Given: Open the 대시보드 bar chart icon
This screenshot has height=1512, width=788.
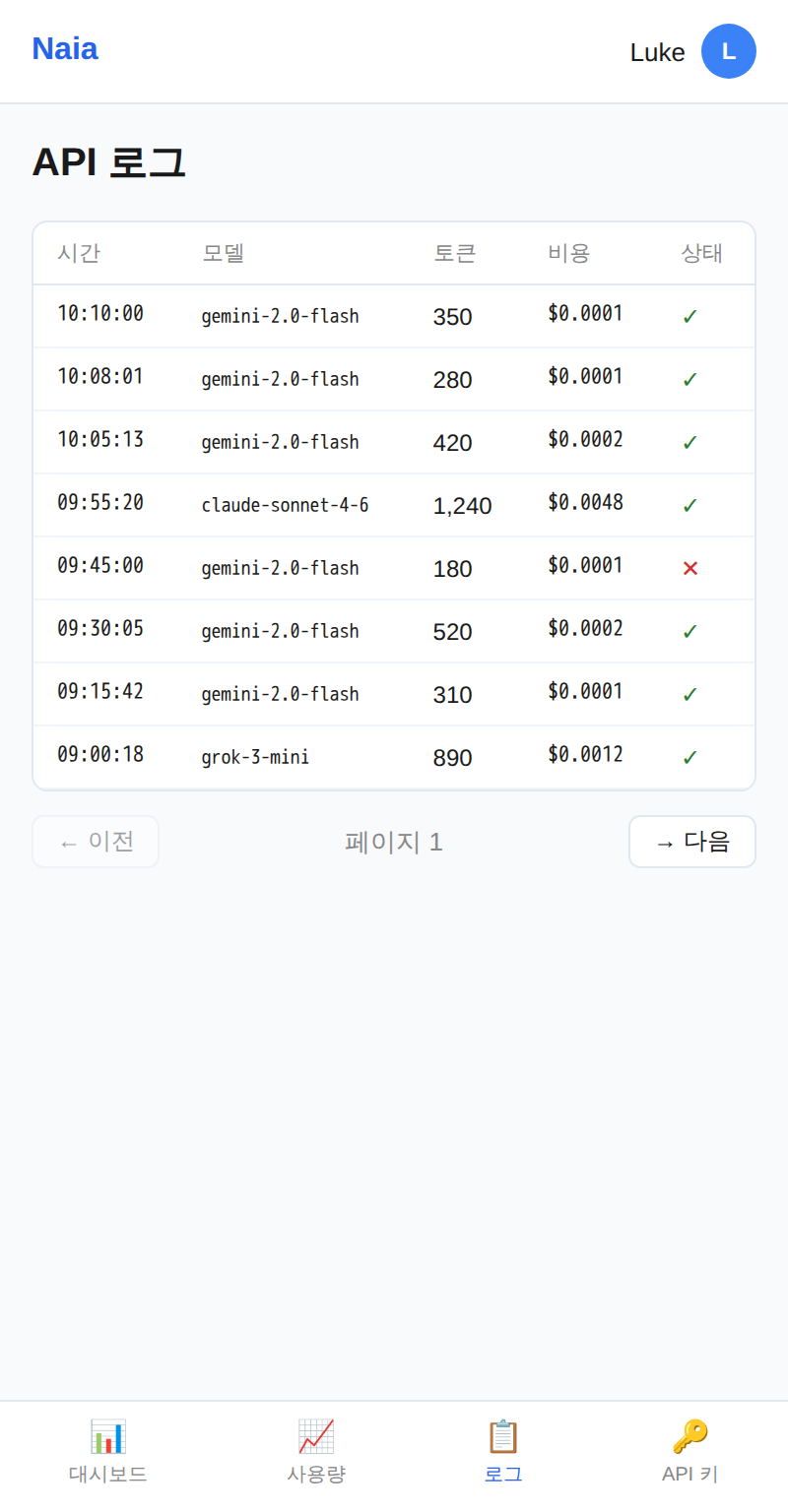Looking at the screenshot, I should 107,1436.
